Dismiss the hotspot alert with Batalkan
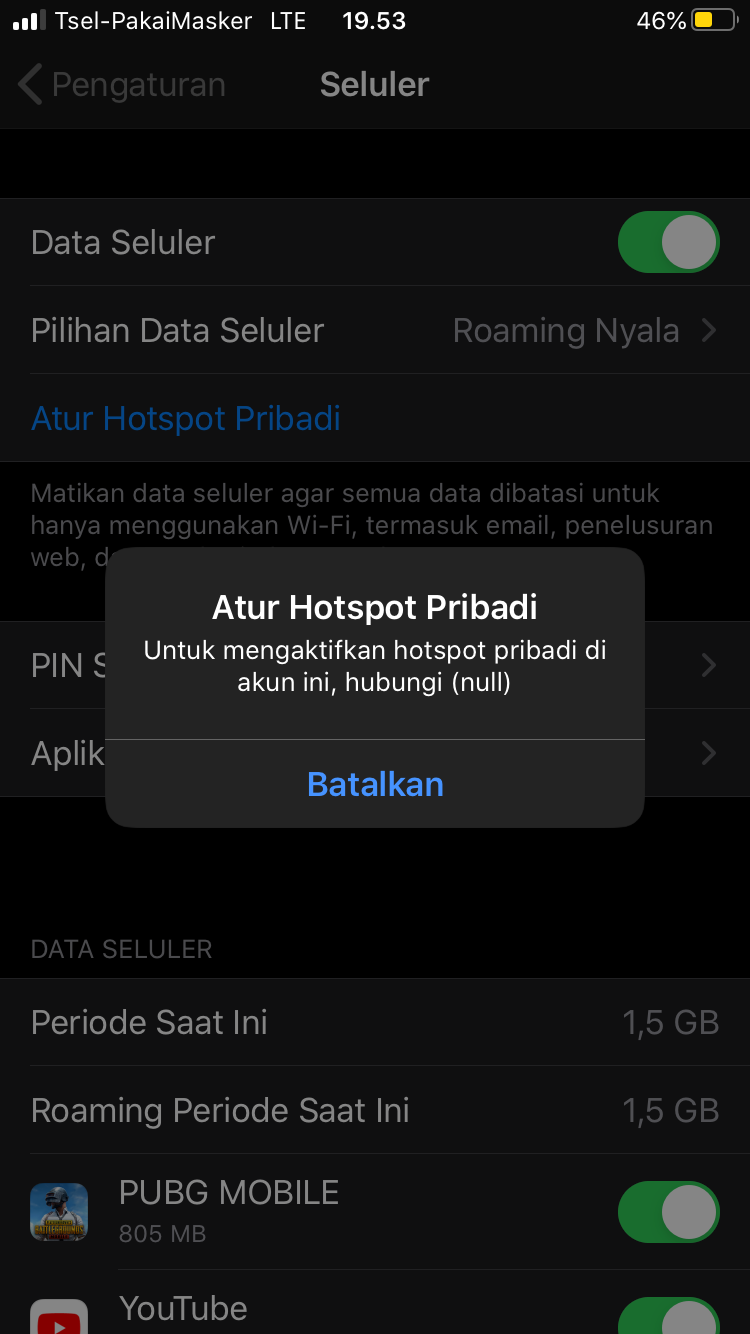 (375, 784)
